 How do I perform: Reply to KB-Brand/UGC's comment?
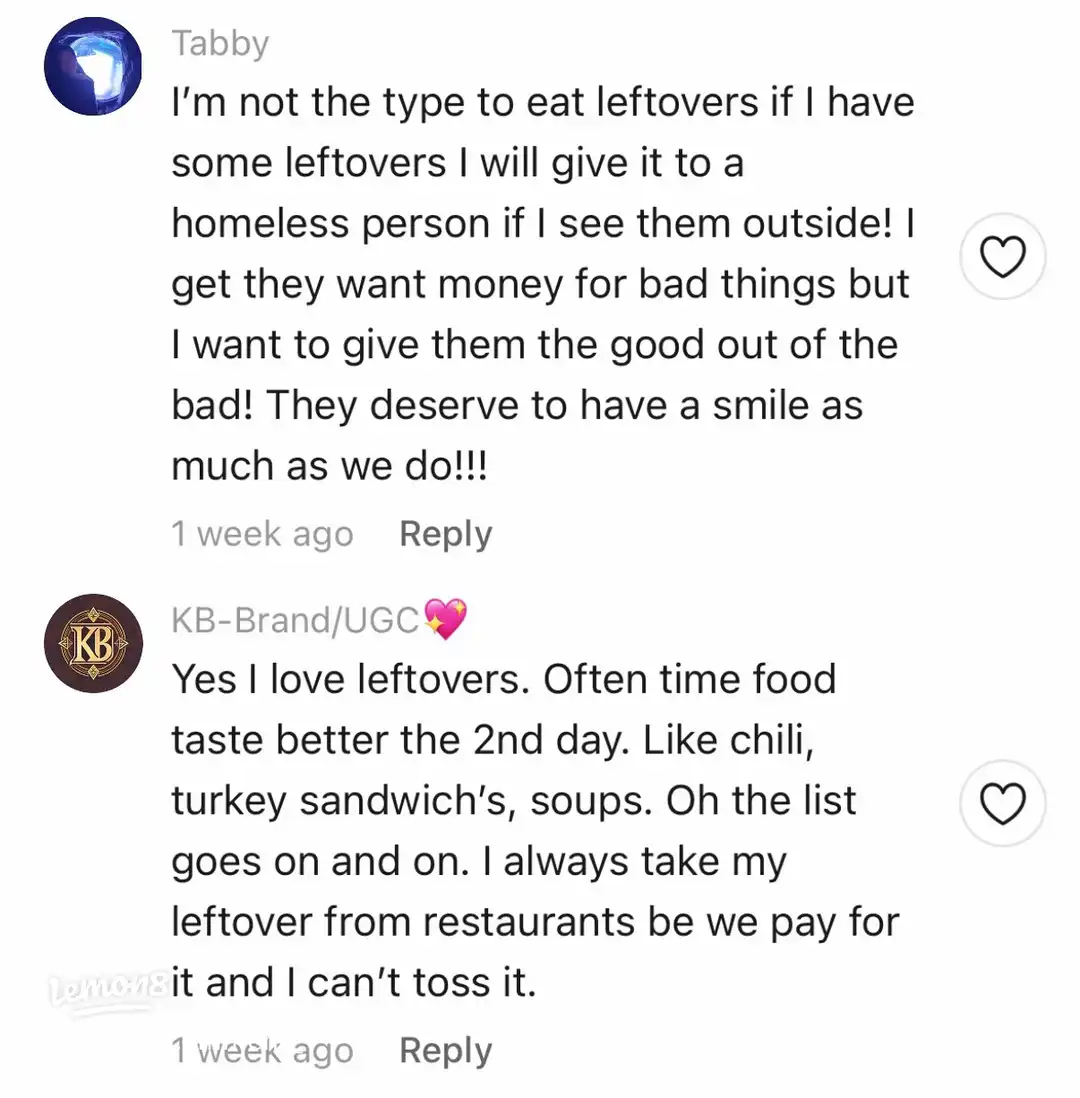(x=445, y=1050)
